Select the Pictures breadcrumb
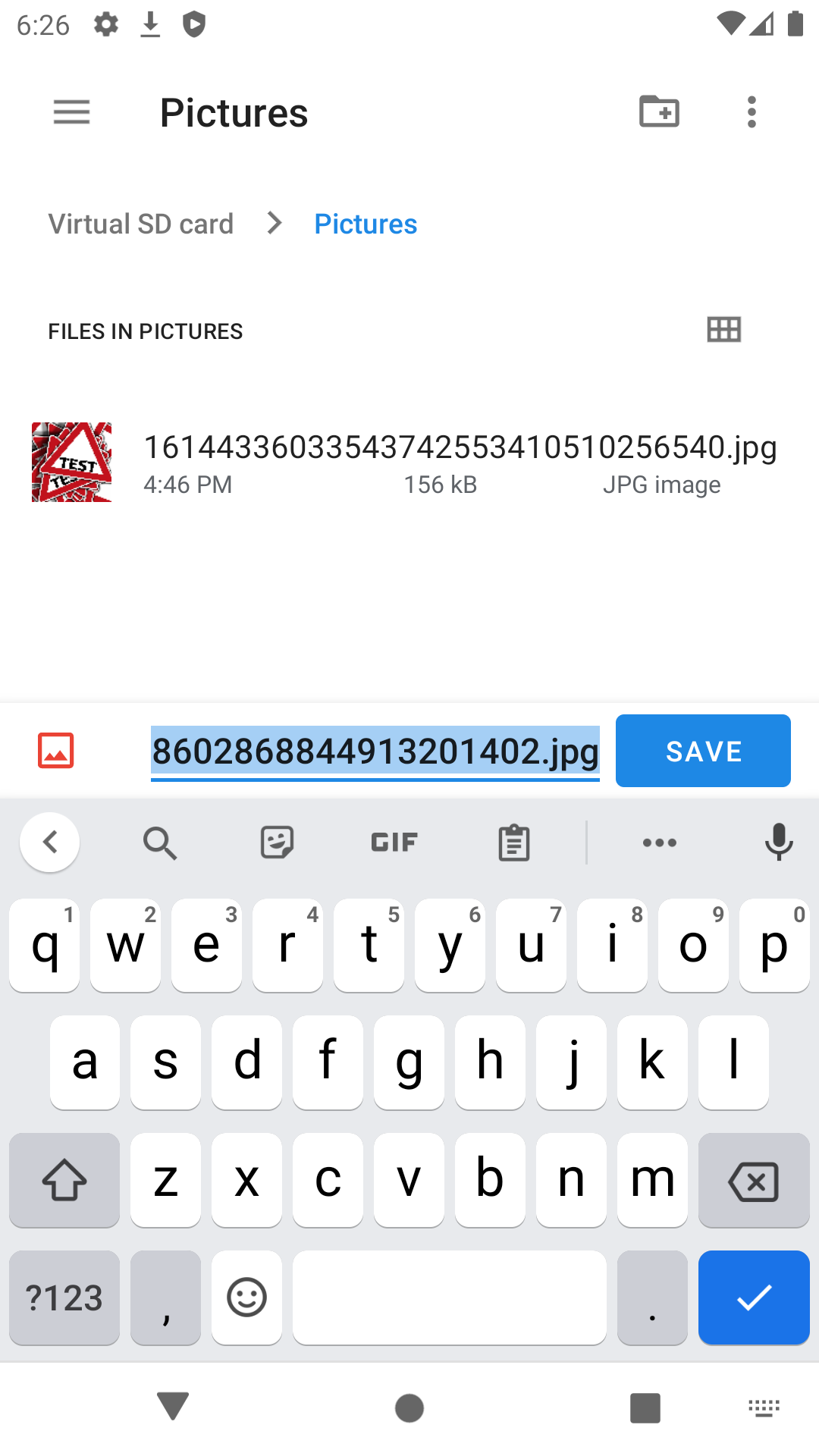Viewport: 819px width, 1456px height. (366, 224)
